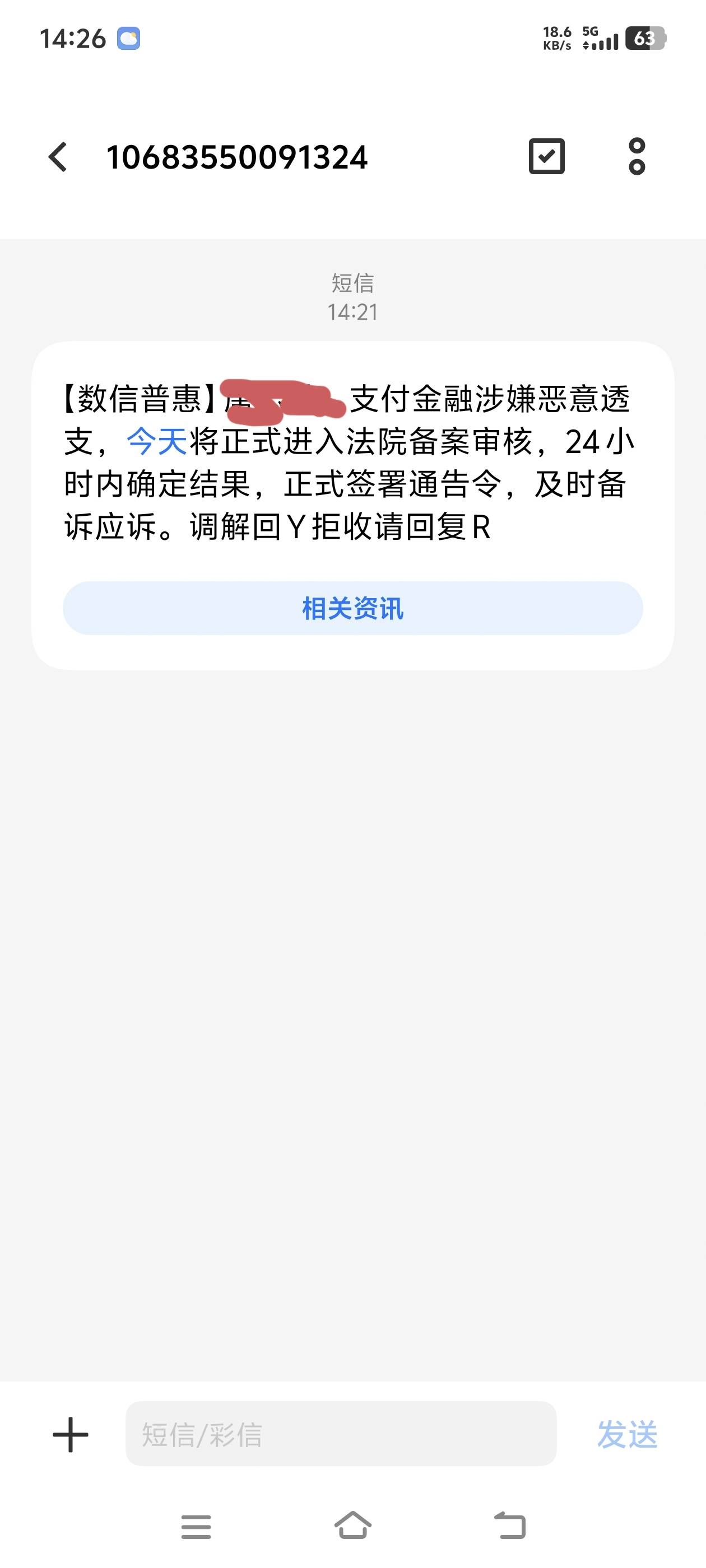
Task: Open the three-dot overflow menu
Action: coord(637,156)
